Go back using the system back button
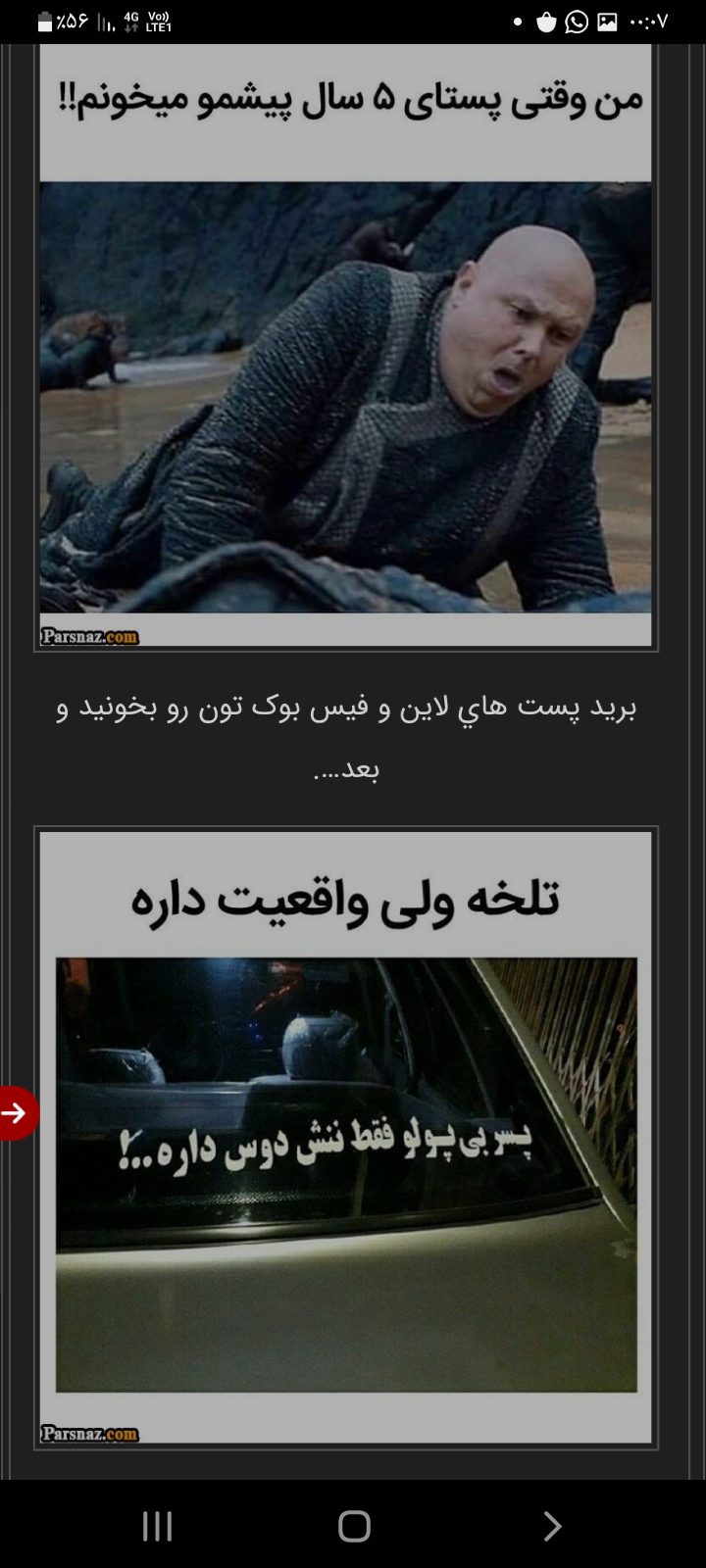The width and height of the screenshot is (706, 1568). (552, 1525)
